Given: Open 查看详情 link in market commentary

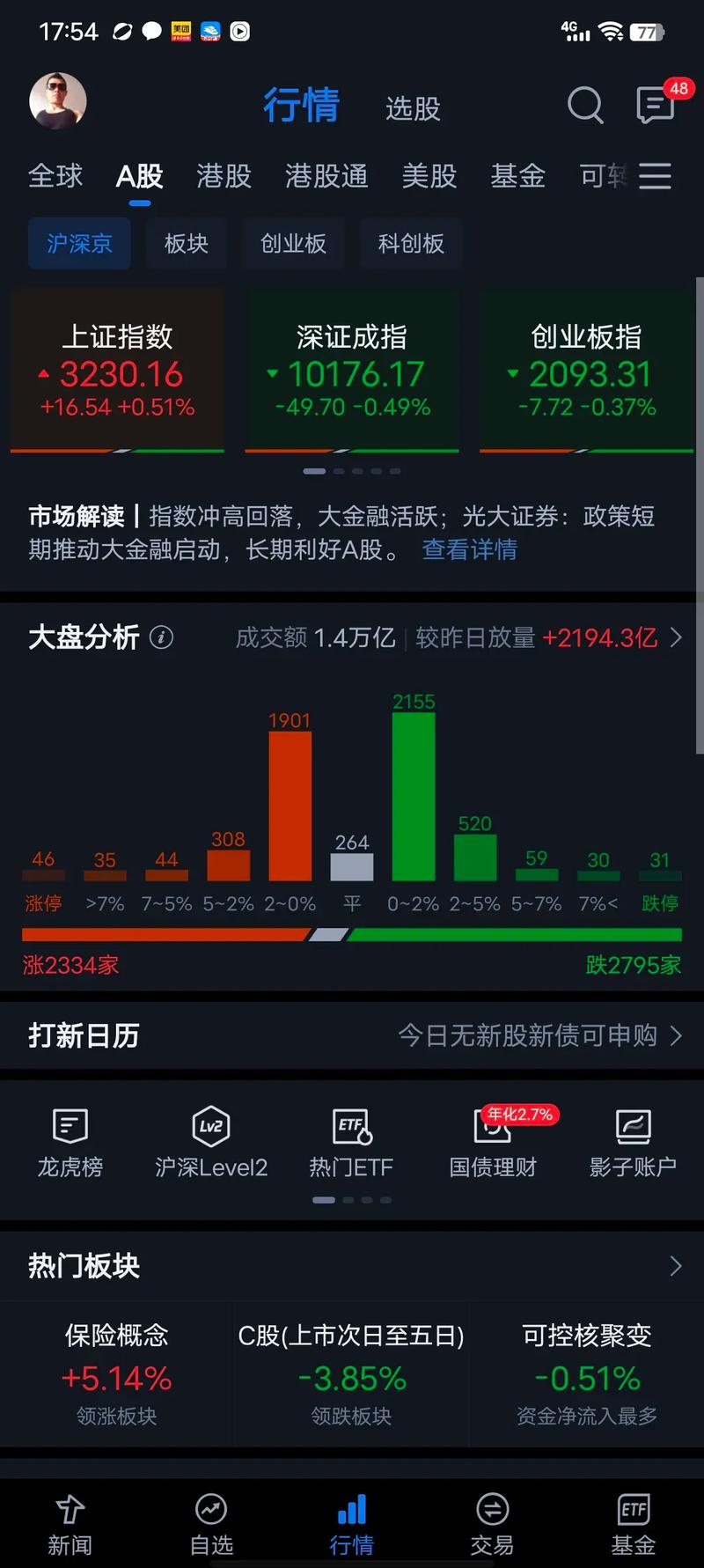Looking at the screenshot, I should coord(470,549).
